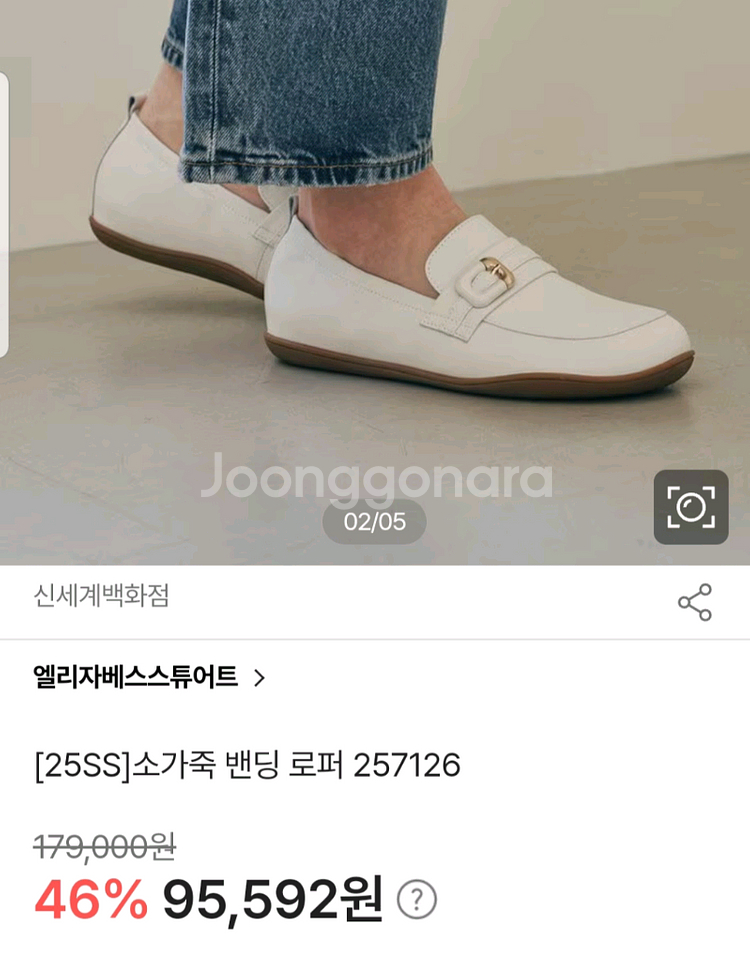Open the price info question mark
Viewport: 750px width, 961px height.
(417, 900)
